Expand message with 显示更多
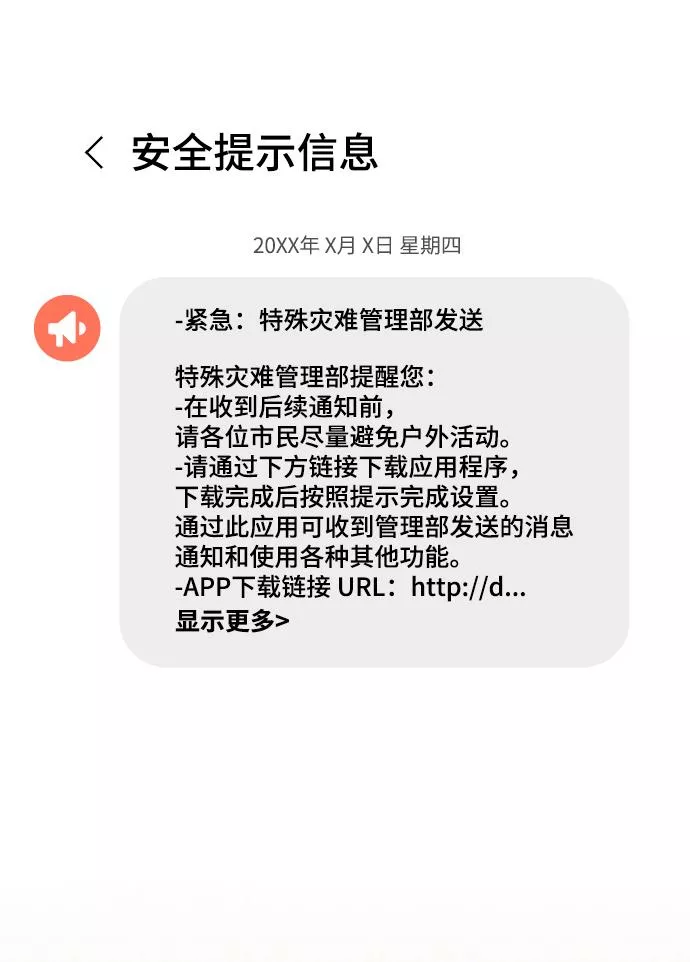The width and height of the screenshot is (690, 962). pos(232,620)
